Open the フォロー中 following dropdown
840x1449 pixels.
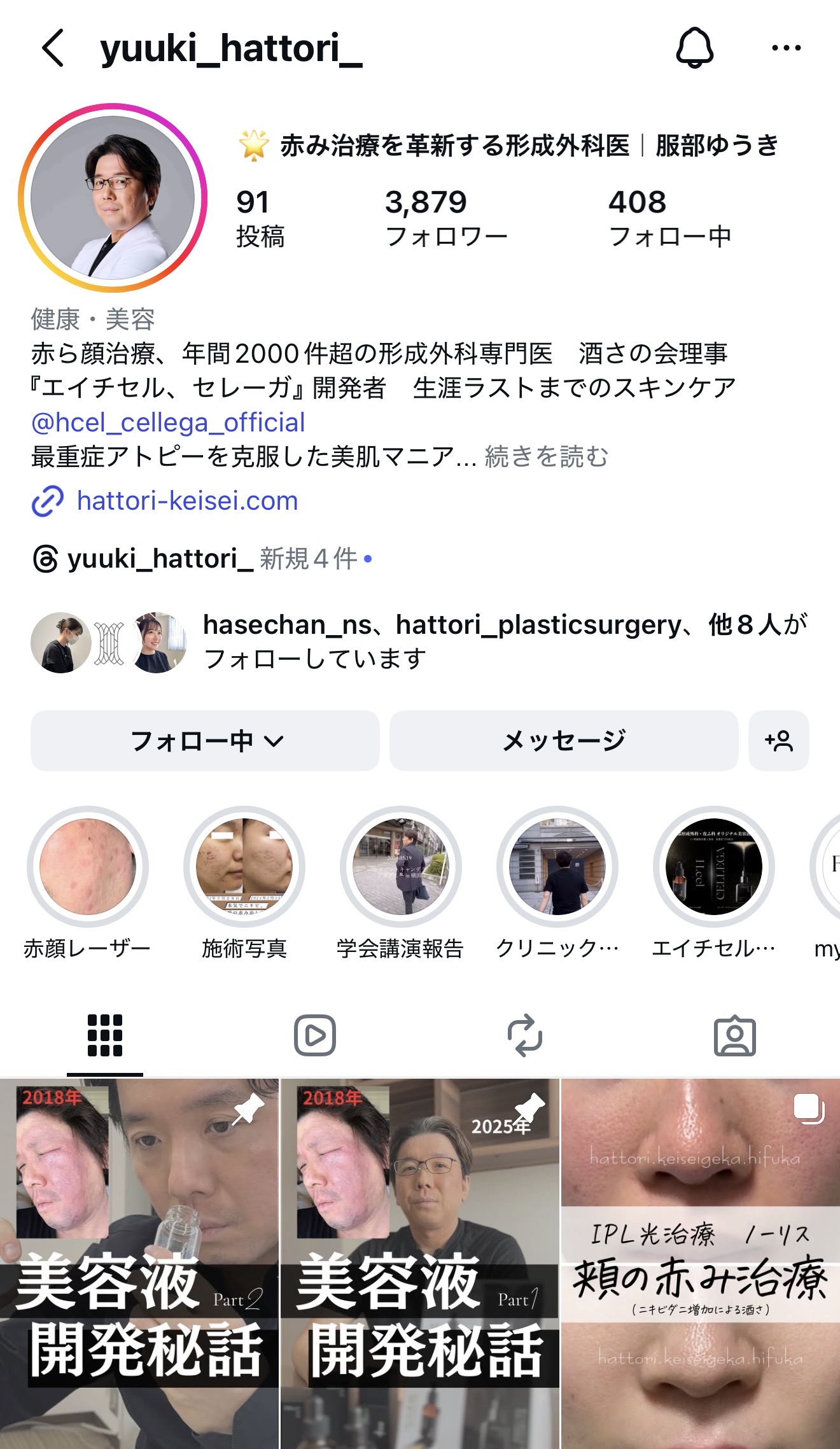pos(205,741)
